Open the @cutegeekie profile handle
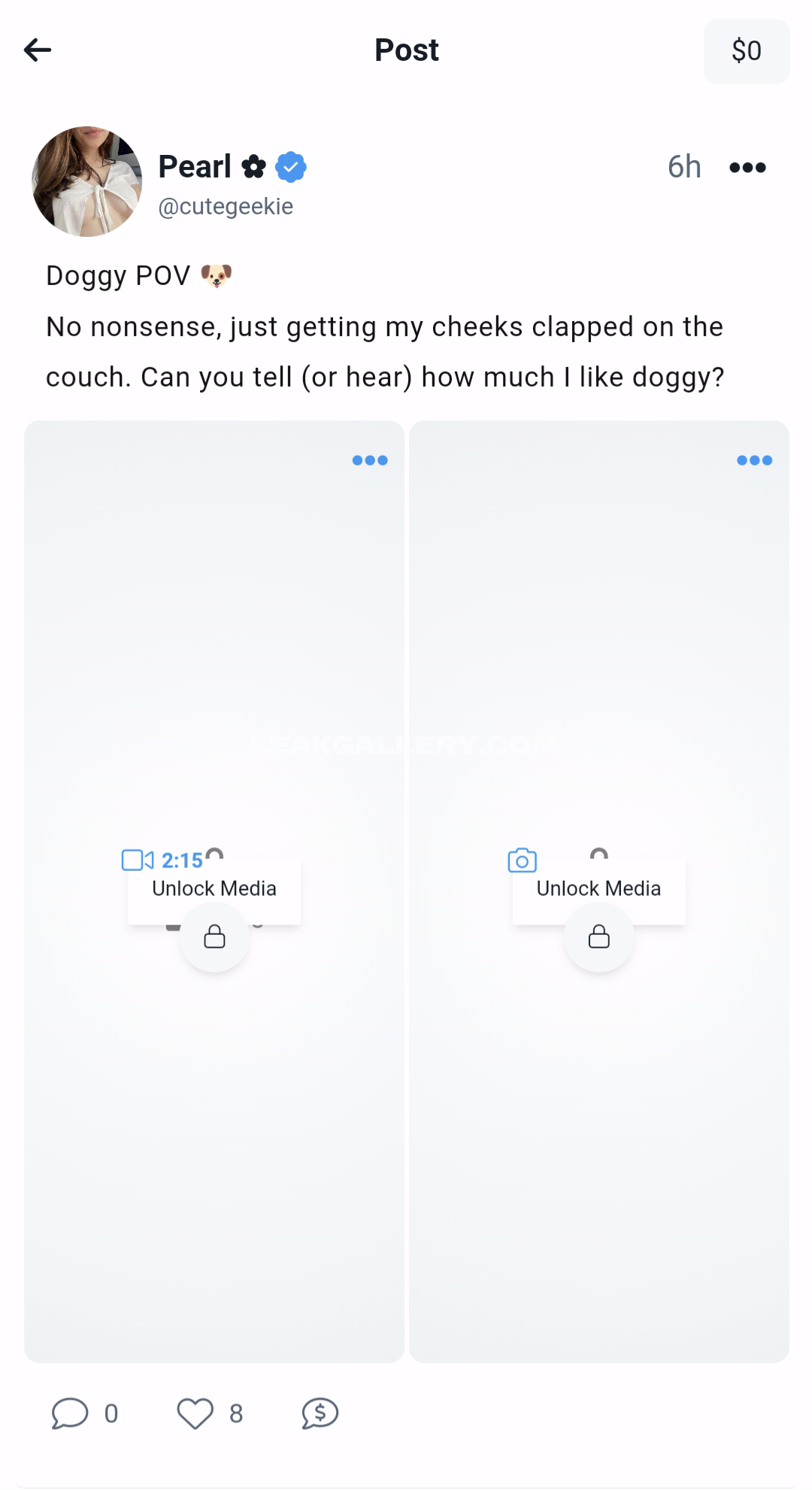 click(226, 206)
